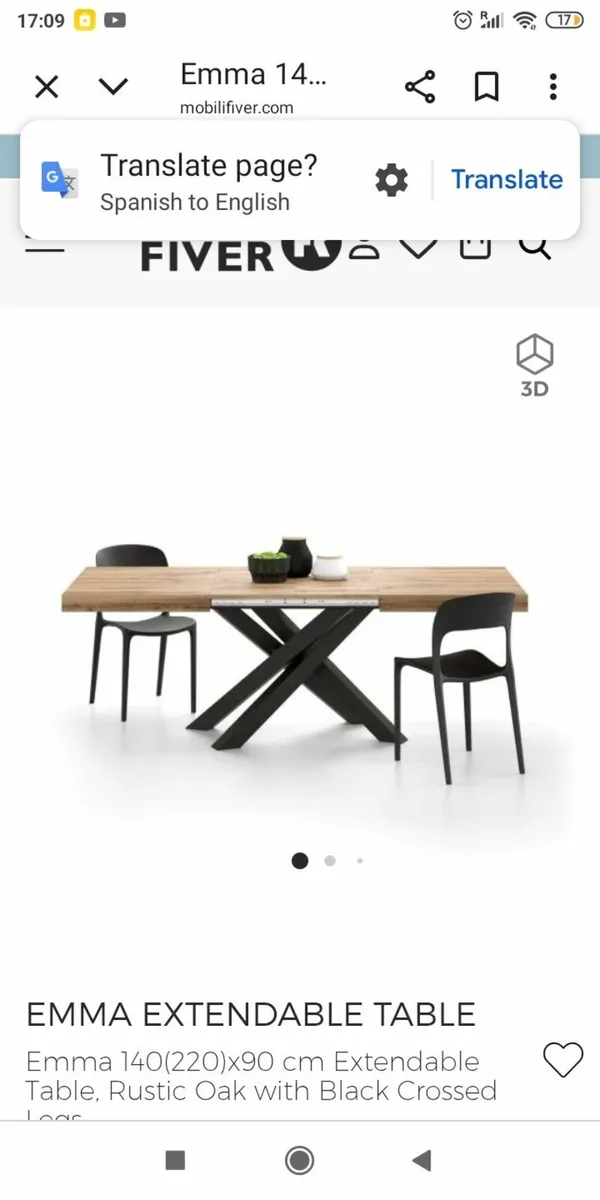Viewport: 600px width, 1200px height.
Task: Translate page to English
Action: (506, 180)
